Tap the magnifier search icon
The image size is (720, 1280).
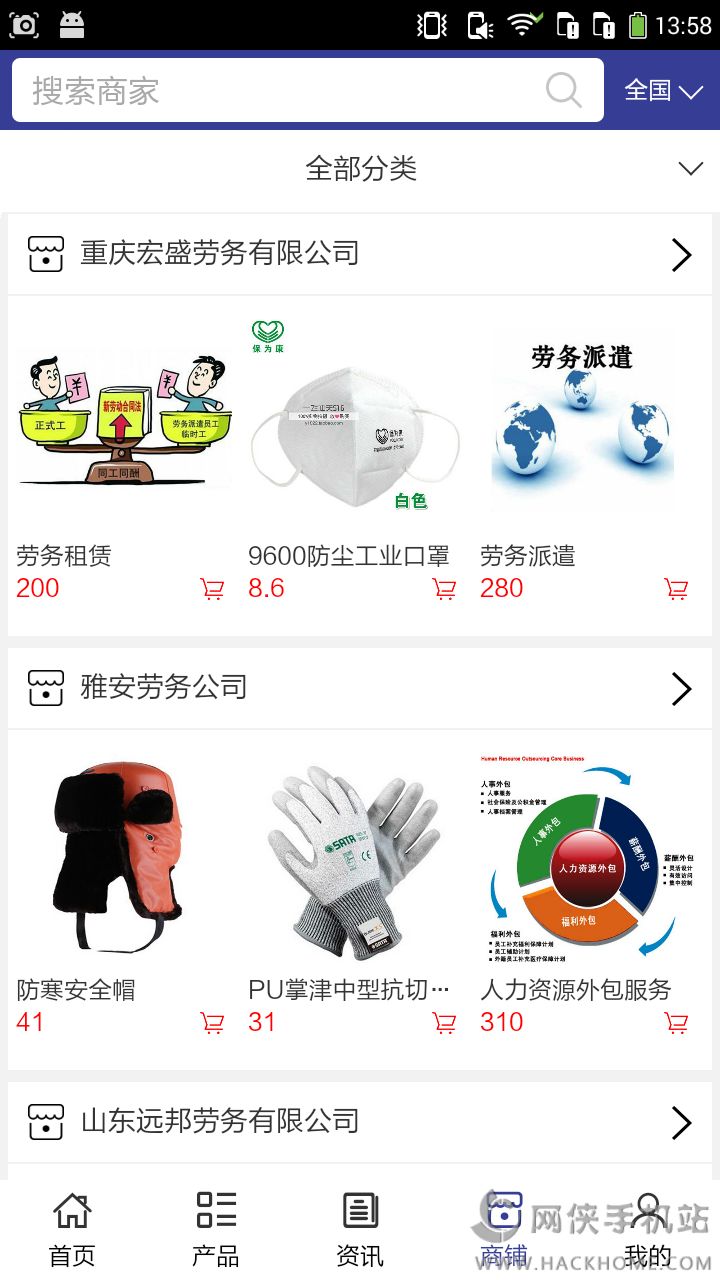click(x=564, y=91)
